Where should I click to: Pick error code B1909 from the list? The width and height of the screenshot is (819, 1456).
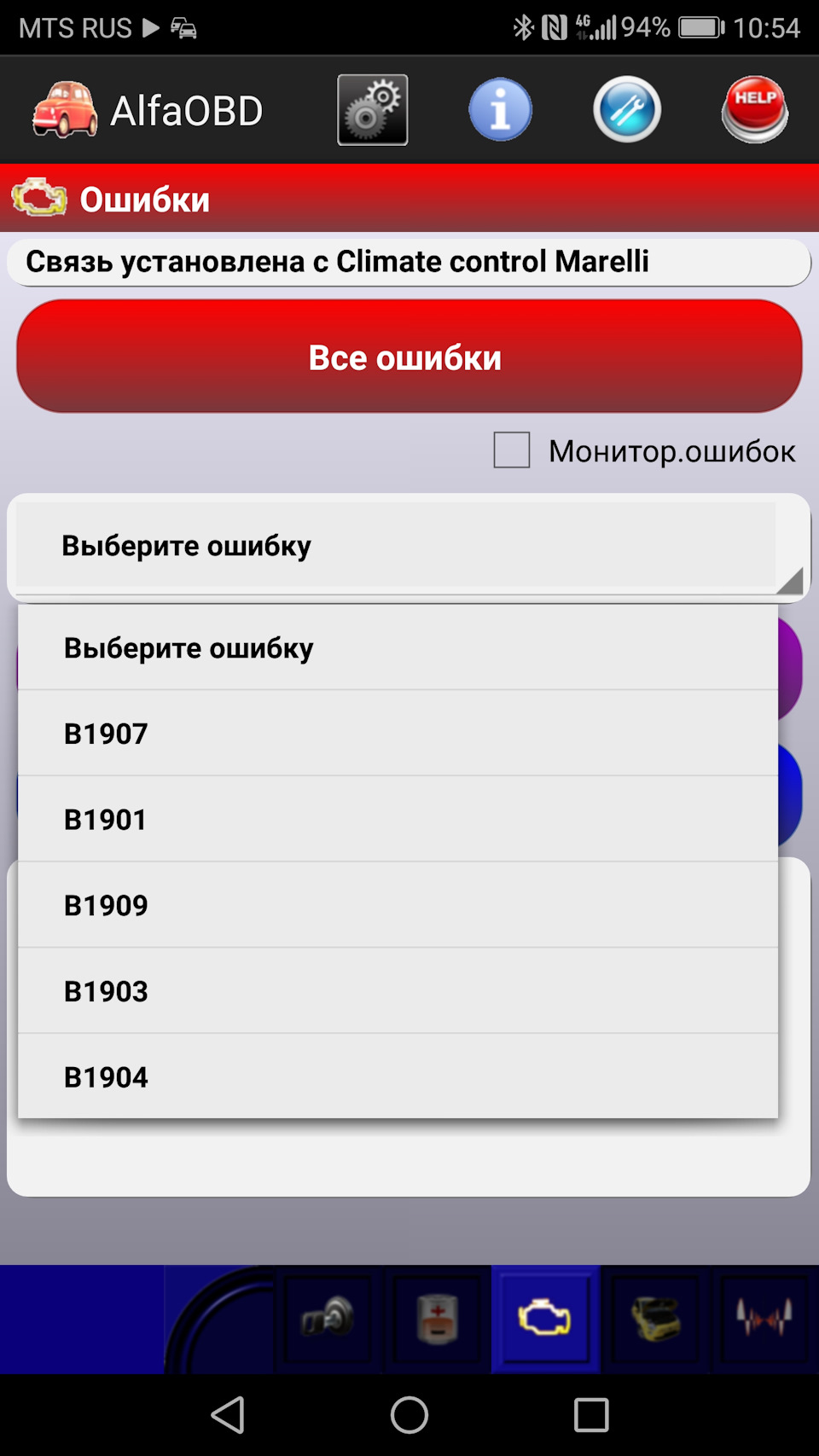point(398,905)
